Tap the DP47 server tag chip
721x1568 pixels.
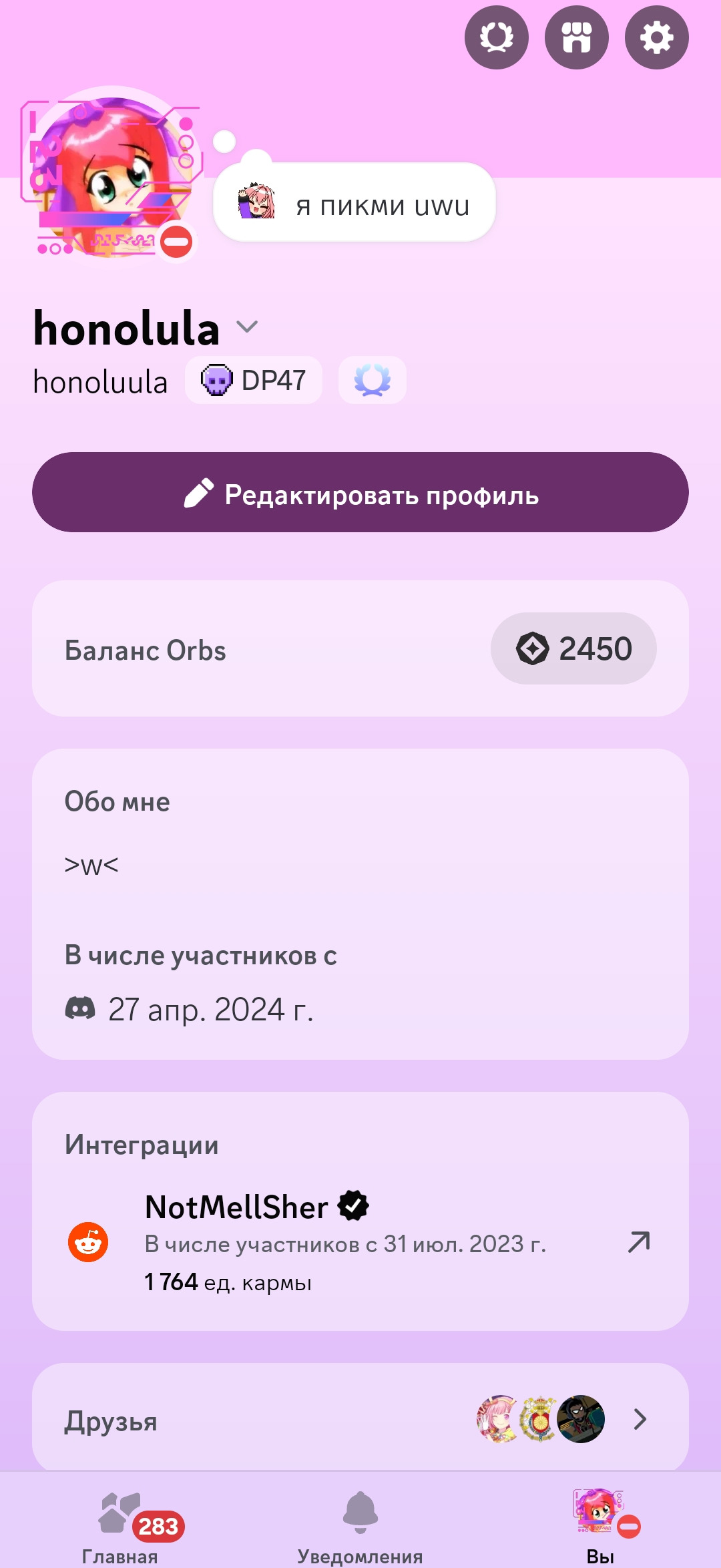tap(254, 381)
